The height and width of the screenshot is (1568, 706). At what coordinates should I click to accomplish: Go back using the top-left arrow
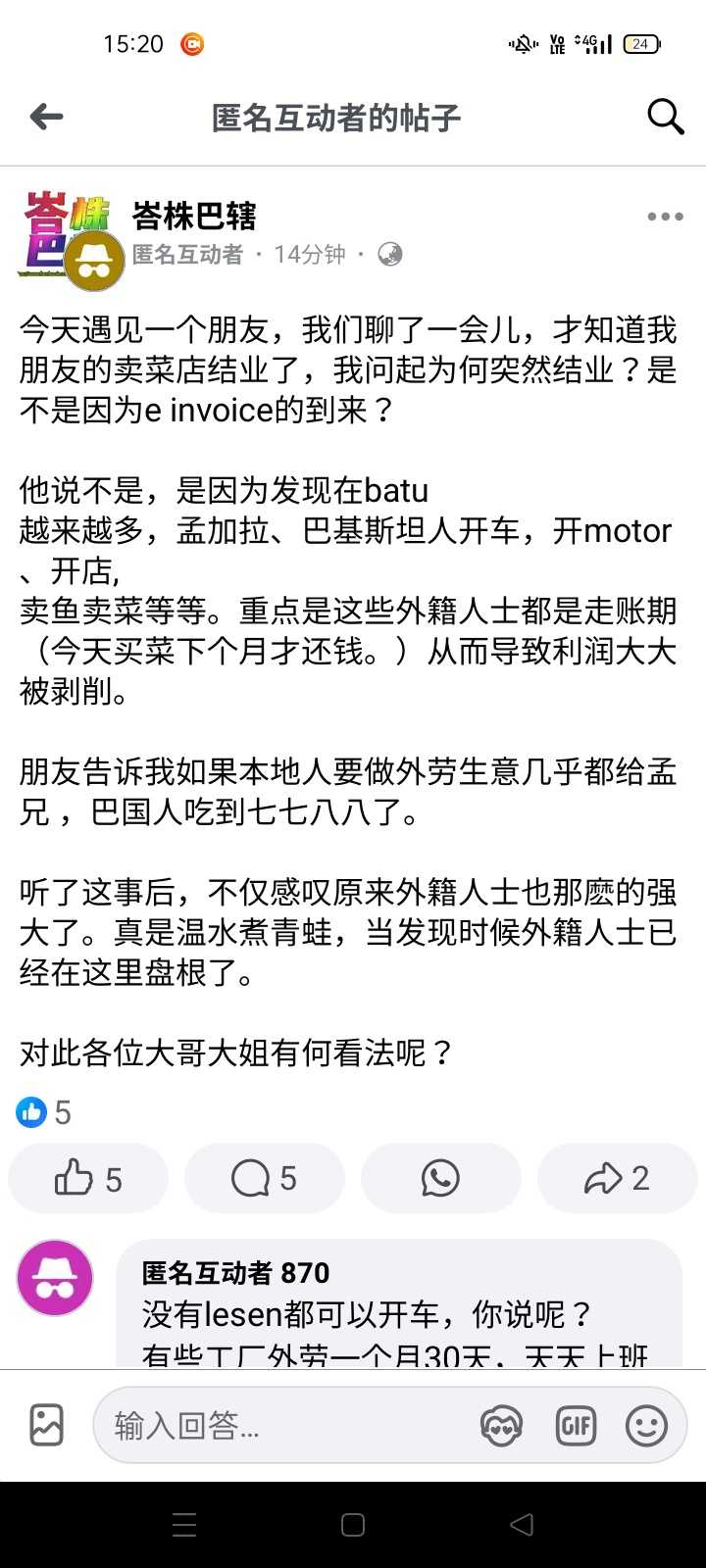tap(46, 118)
